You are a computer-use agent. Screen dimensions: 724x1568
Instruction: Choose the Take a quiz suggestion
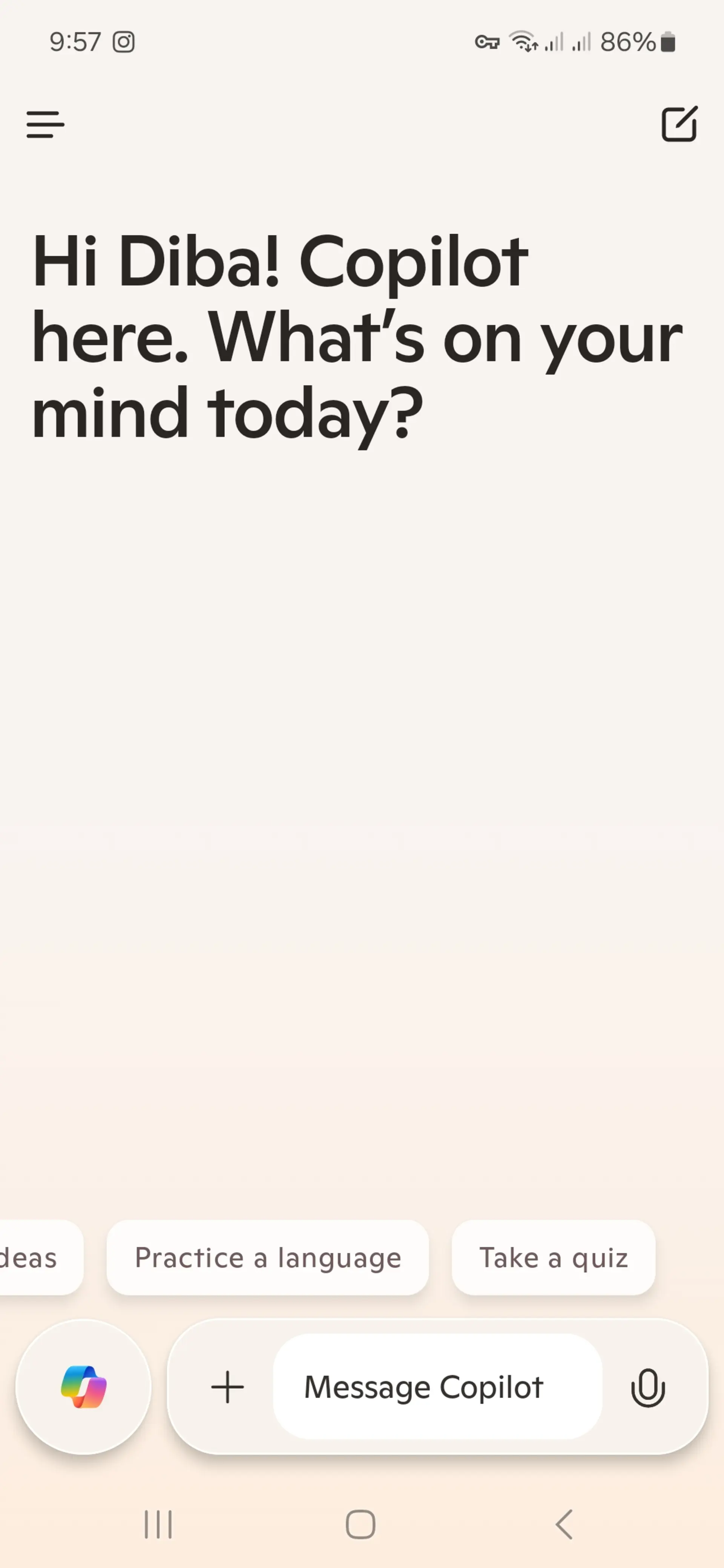tap(553, 1257)
